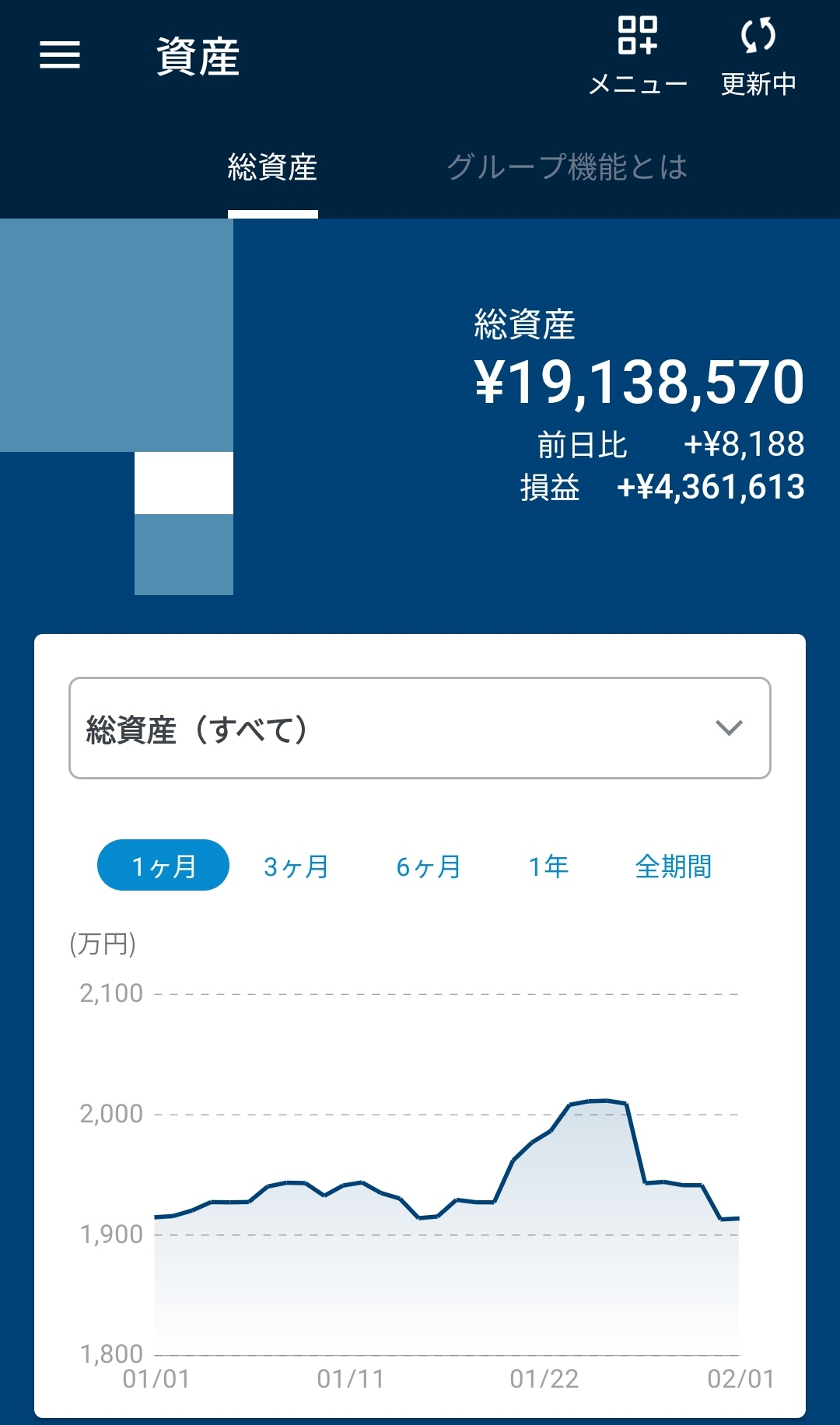The height and width of the screenshot is (1425, 840).
Task: Open the hamburger drawer menu
Action: [x=60, y=55]
